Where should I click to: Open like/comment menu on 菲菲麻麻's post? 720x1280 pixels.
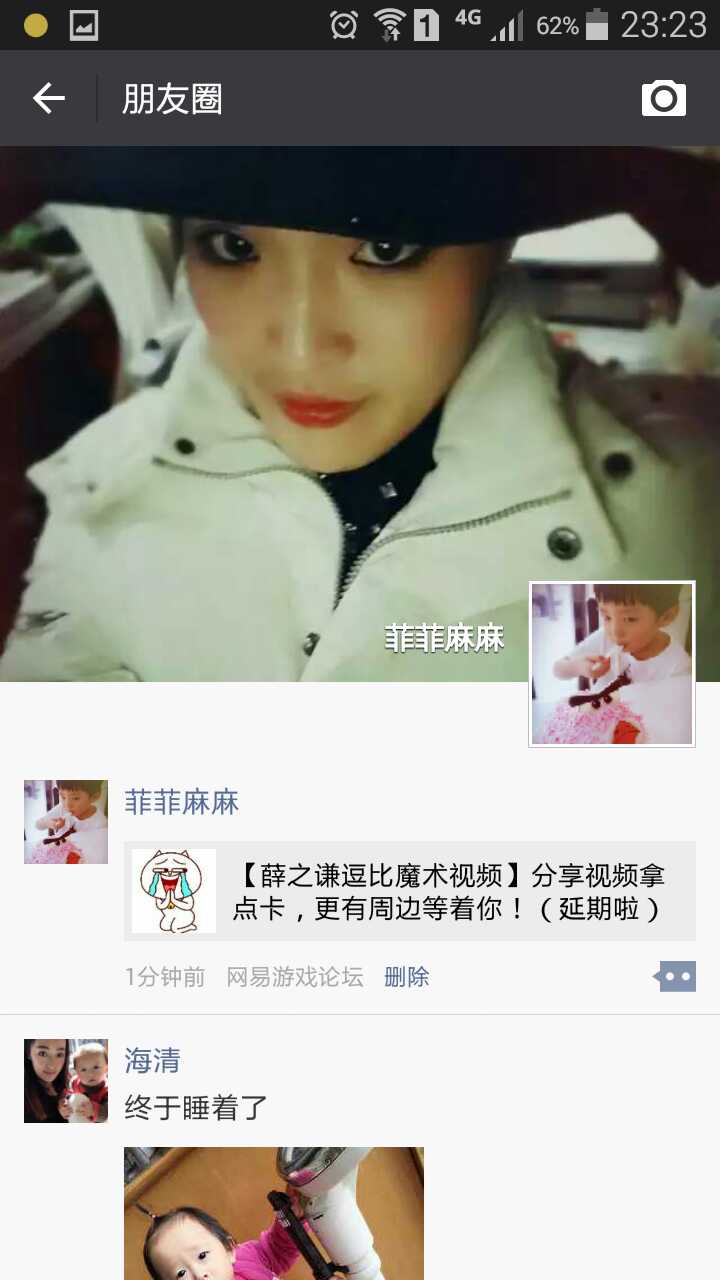676,976
